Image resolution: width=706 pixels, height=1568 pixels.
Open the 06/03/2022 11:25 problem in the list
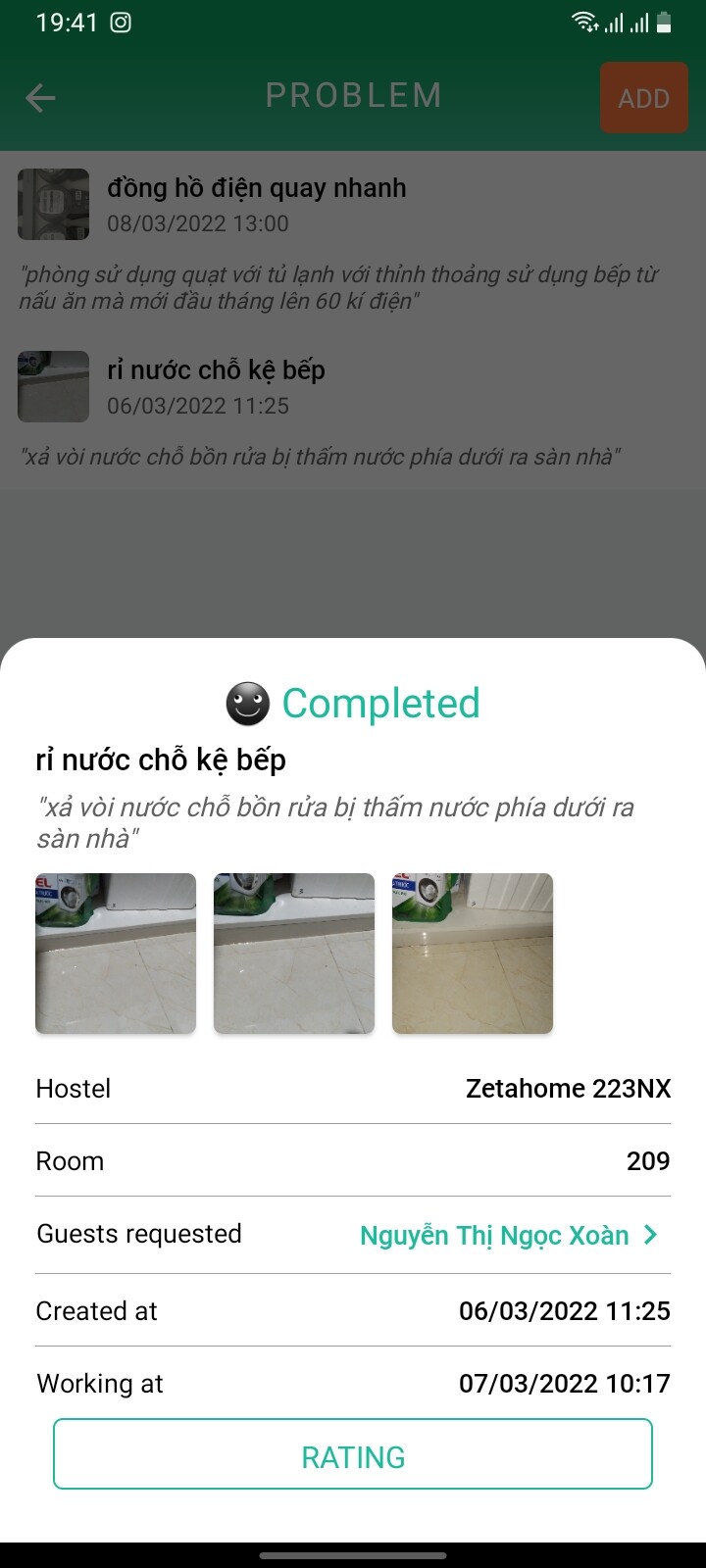(x=216, y=370)
